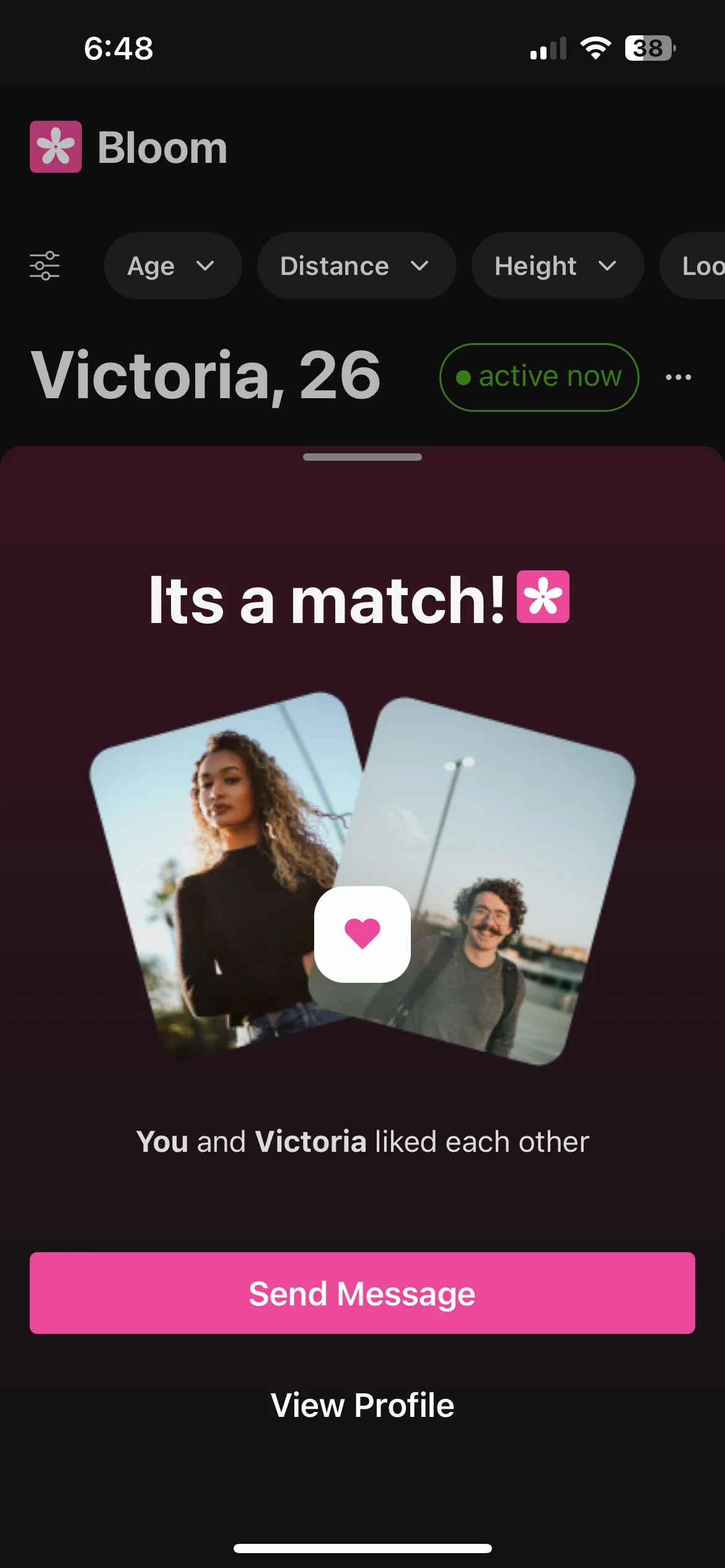The image size is (725, 1568).
Task: Open the Distance filter dropdown
Action: coord(356,265)
